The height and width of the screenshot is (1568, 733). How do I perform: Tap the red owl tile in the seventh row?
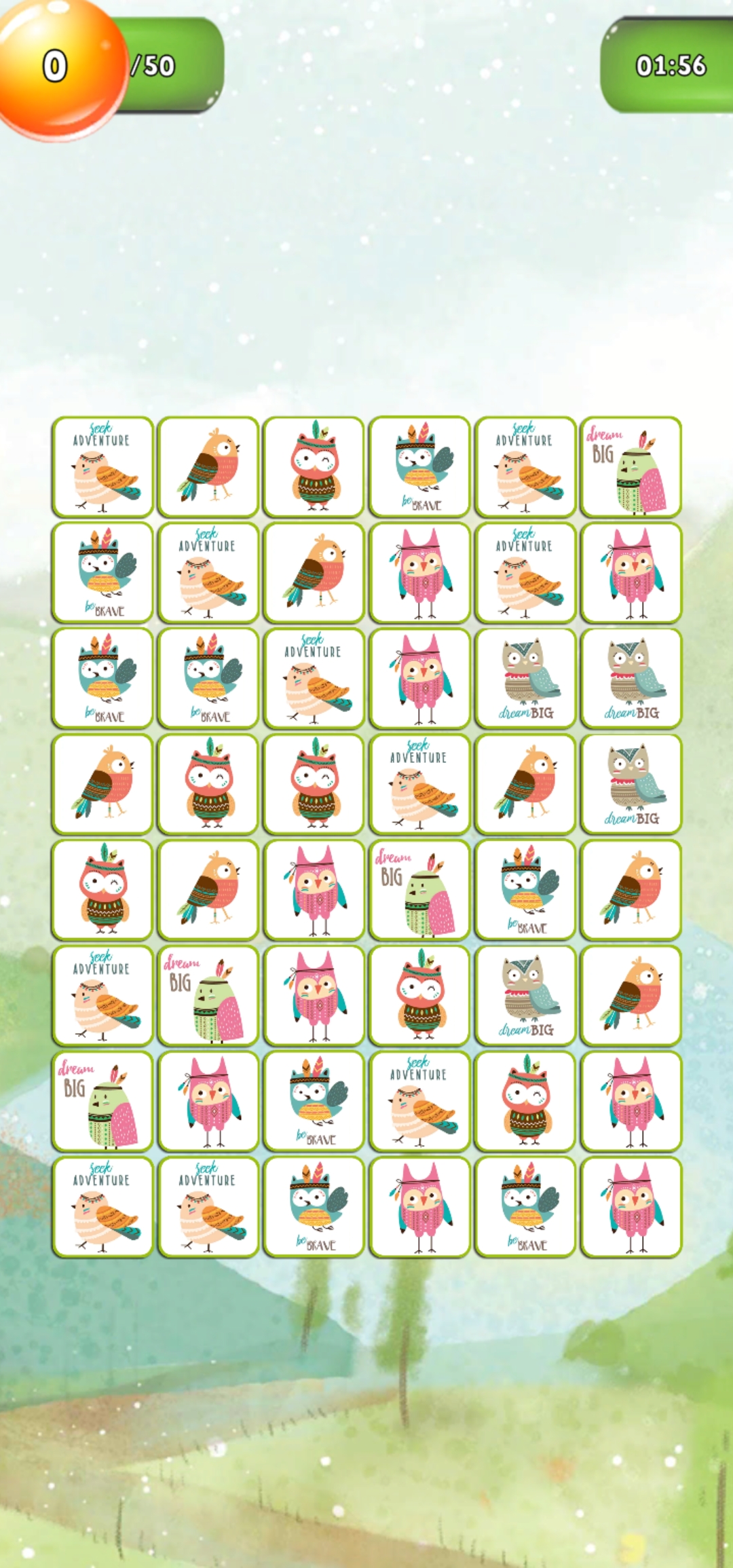[x=525, y=1102]
